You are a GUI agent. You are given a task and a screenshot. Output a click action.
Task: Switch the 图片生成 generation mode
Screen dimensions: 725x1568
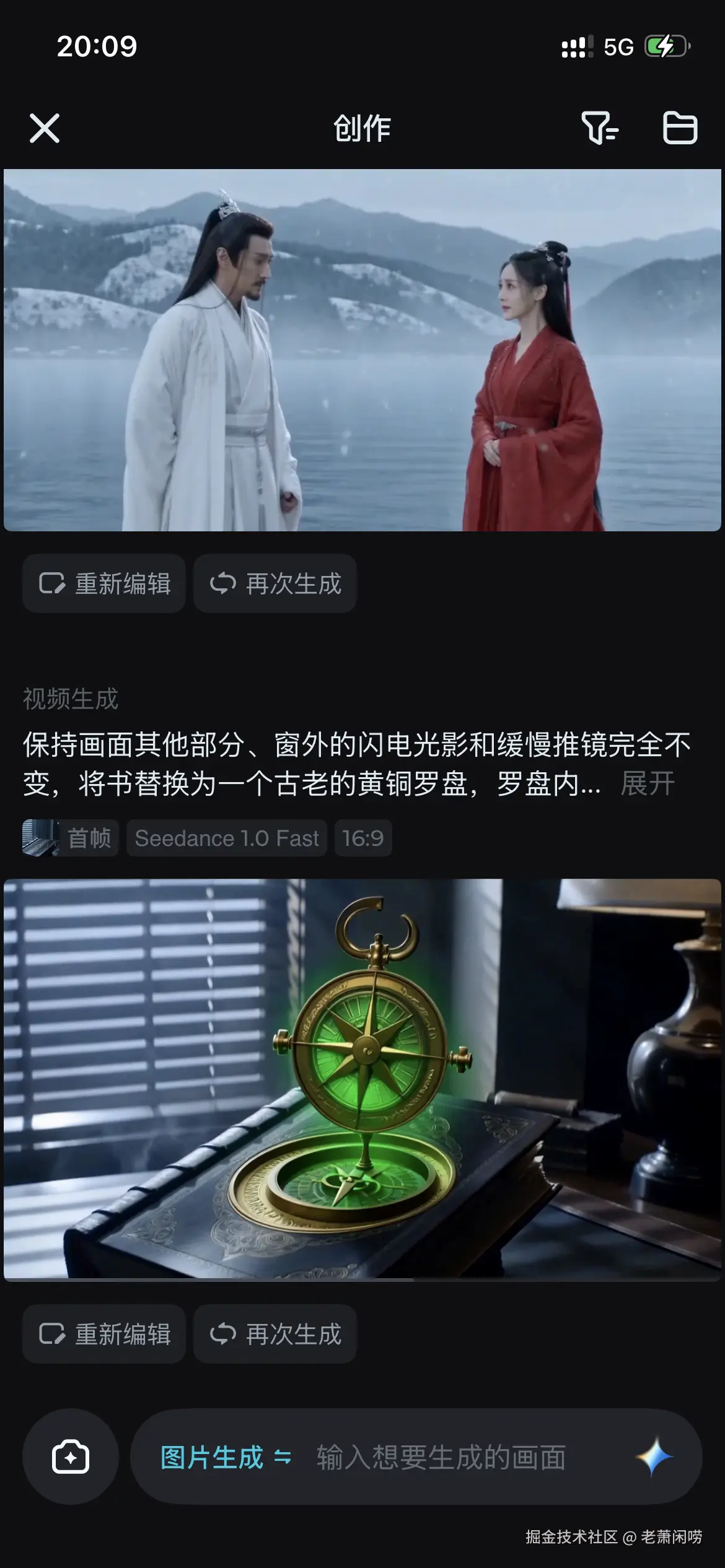[x=226, y=1457]
